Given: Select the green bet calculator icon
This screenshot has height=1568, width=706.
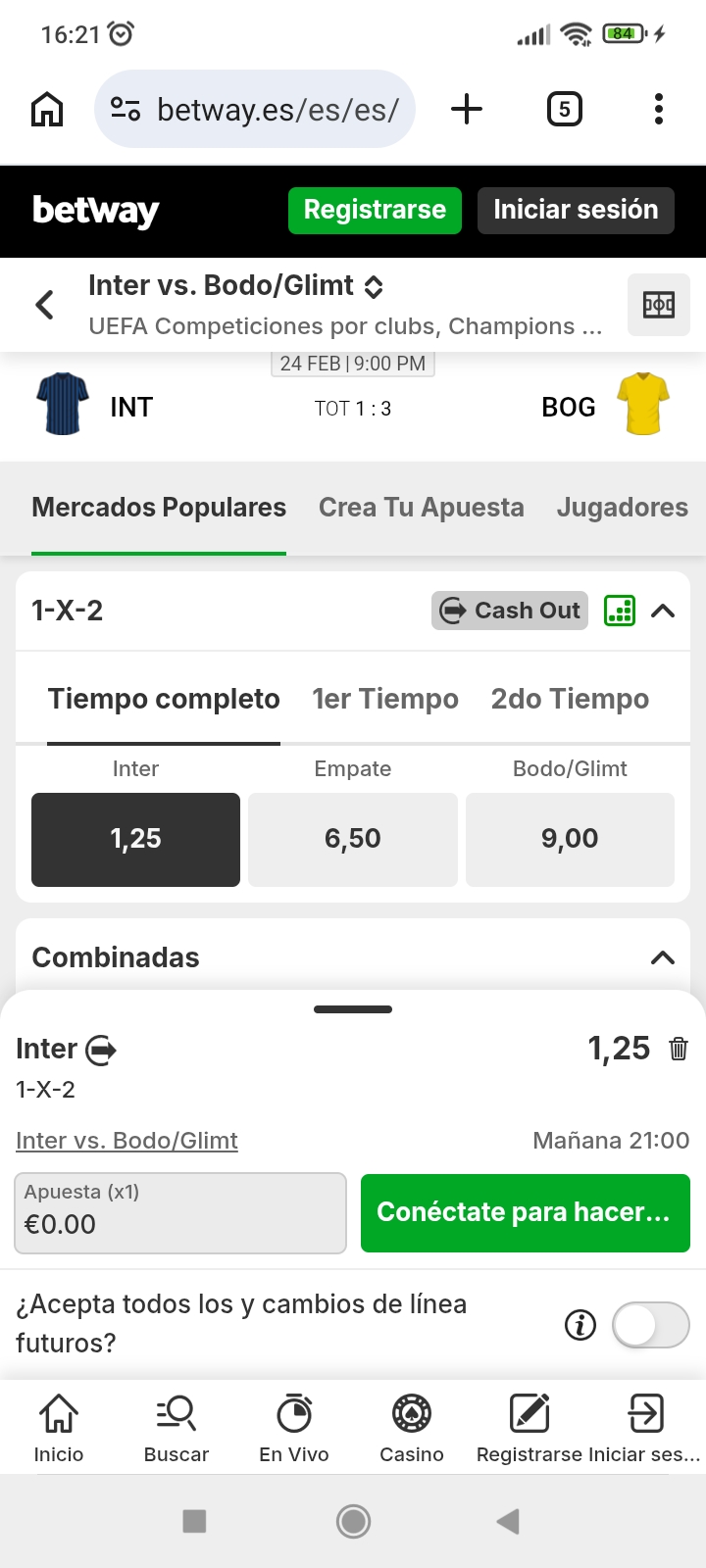Looking at the screenshot, I should tap(619, 611).
